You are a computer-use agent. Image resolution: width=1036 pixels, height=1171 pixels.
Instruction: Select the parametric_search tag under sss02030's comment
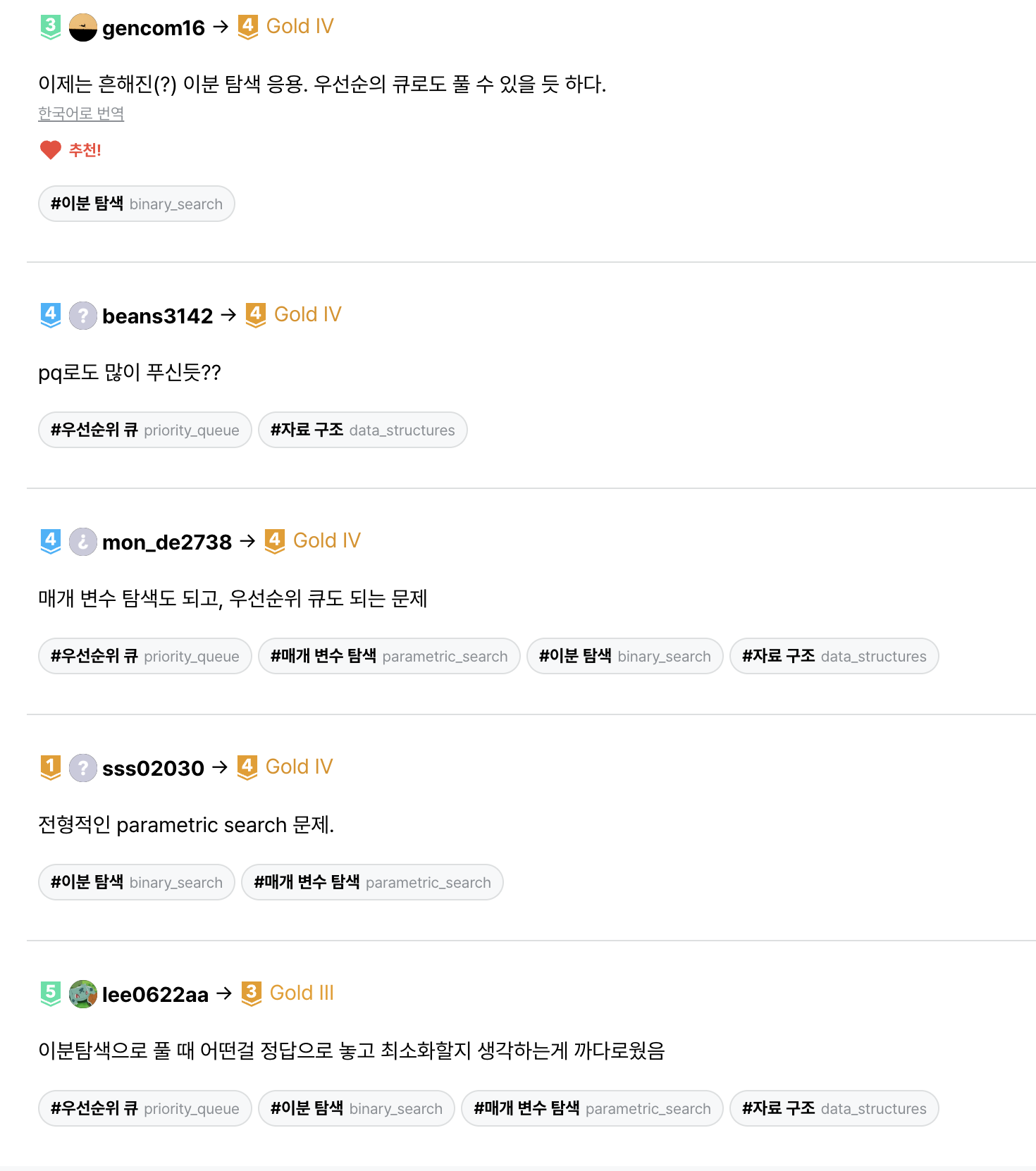click(x=372, y=883)
